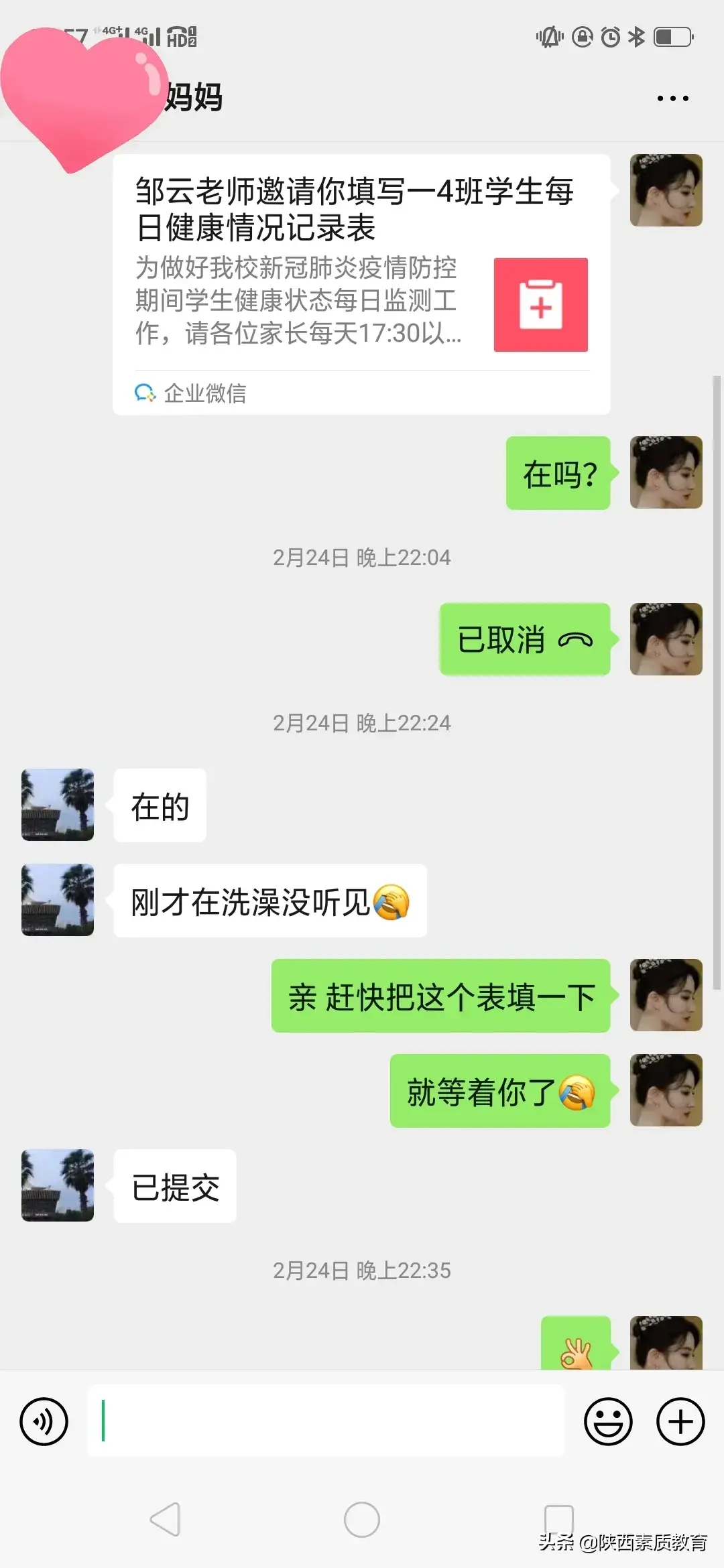Image resolution: width=724 pixels, height=1568 pixels.
Task: Tap the canceled call message to redial
Action: (524, 639)
